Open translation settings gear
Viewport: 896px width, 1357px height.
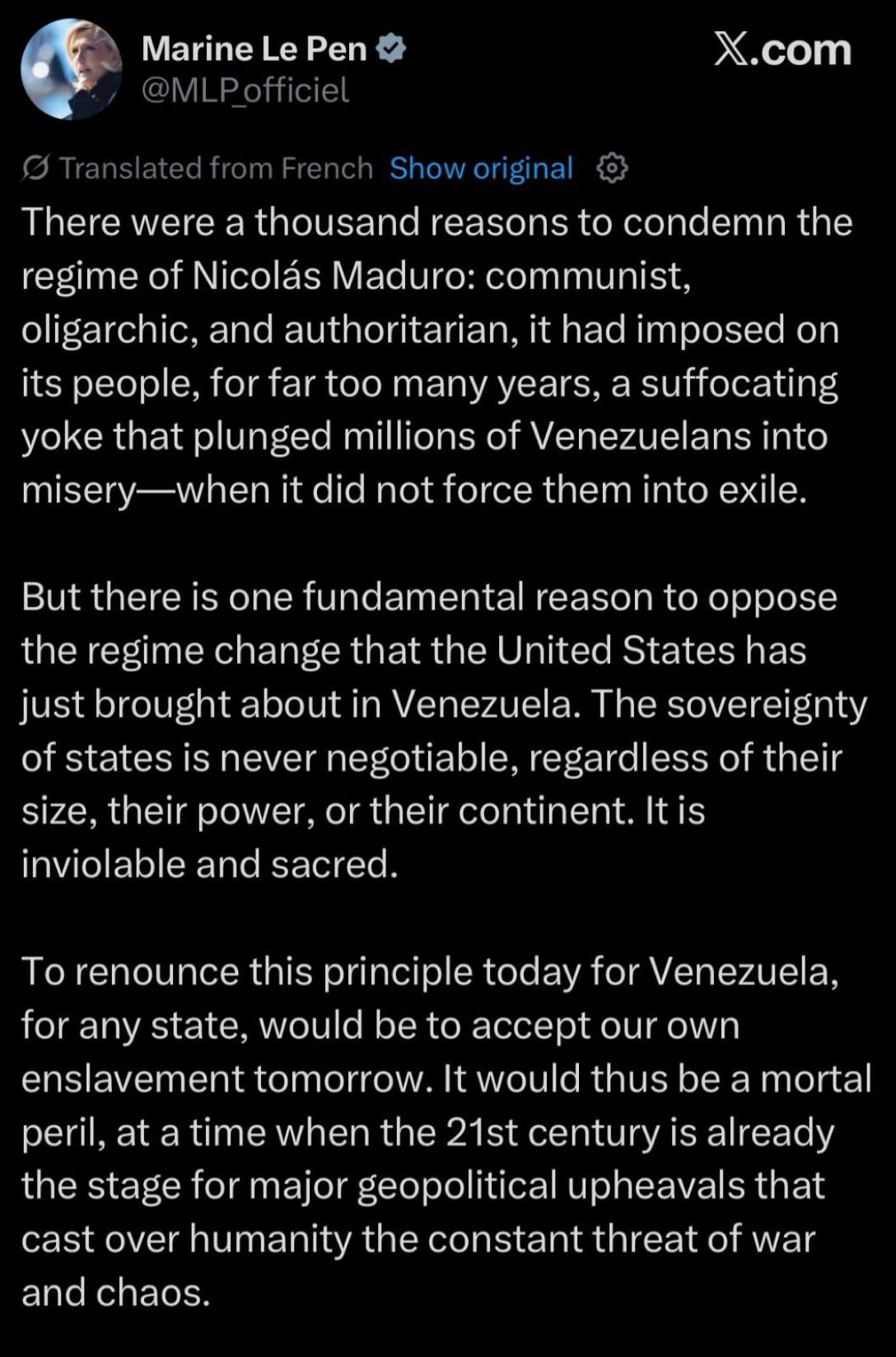coord(611,168)
